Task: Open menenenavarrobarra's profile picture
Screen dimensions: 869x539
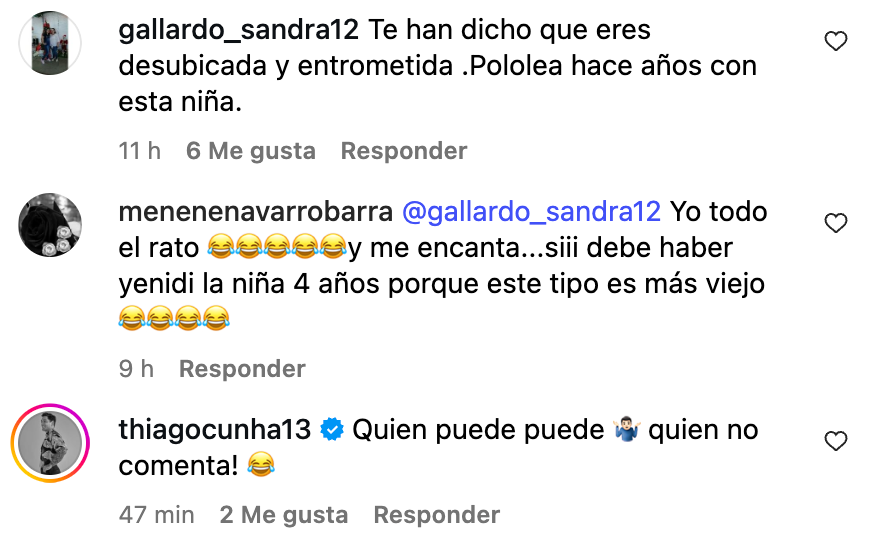Action: 50,225
